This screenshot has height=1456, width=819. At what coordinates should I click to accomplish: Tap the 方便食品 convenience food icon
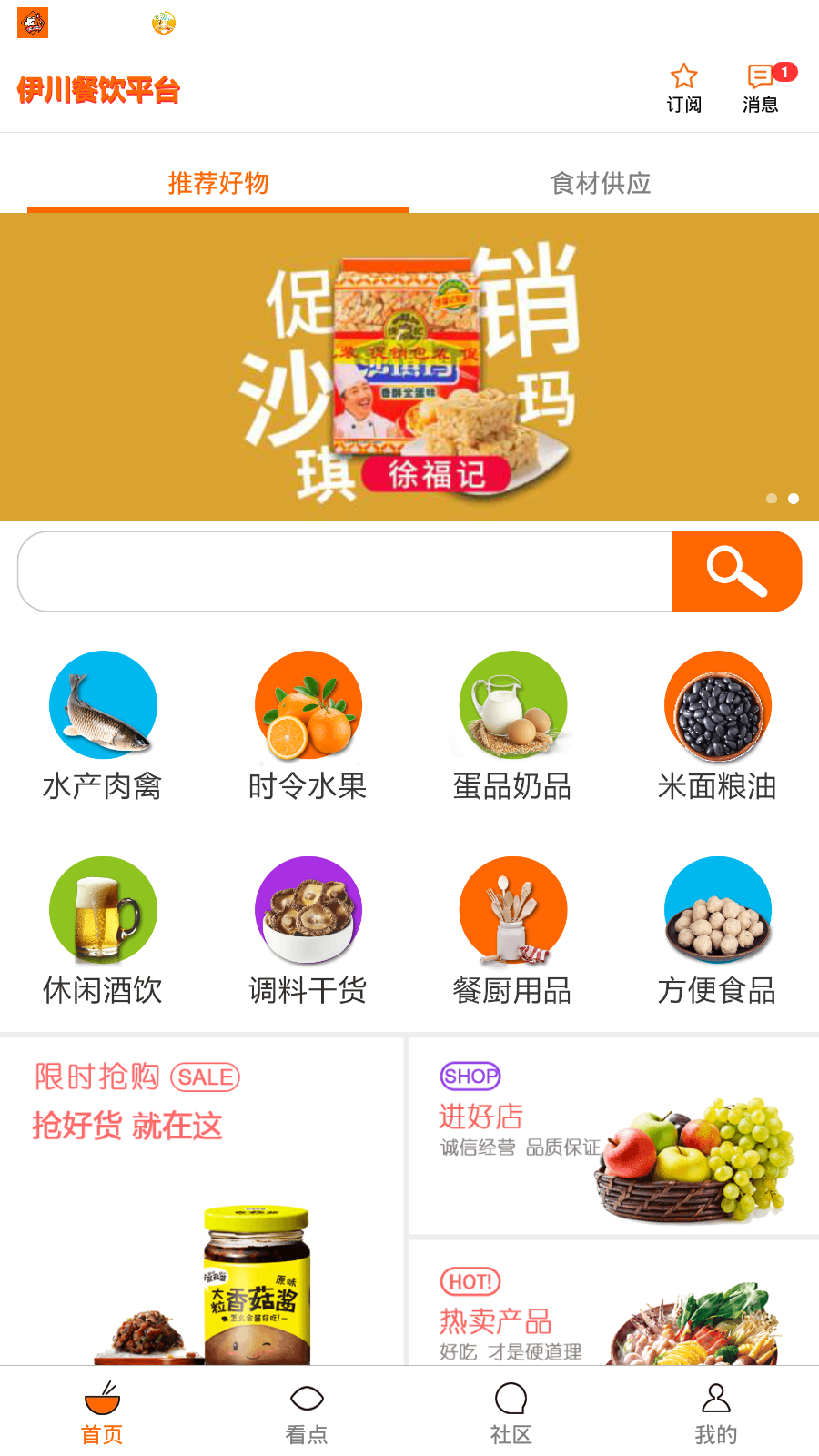(x=717, y=910)
